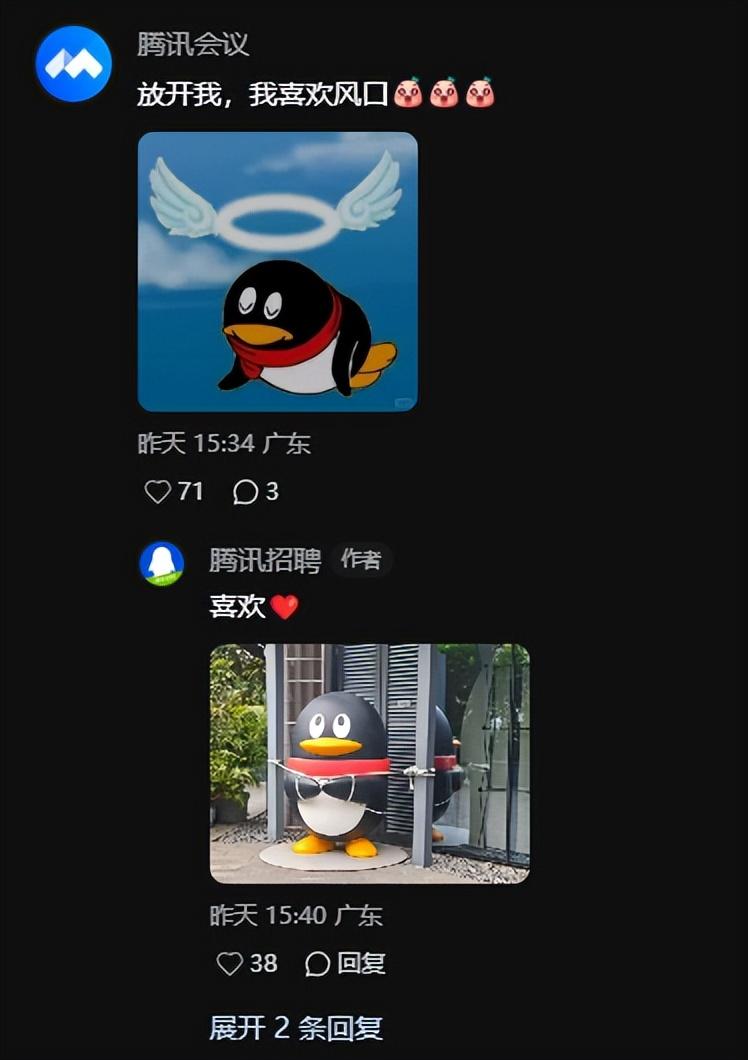Screen dimensions: 748x1060
Task: Open the 腾讯招聘 username link
Action: tap(264, 560)
